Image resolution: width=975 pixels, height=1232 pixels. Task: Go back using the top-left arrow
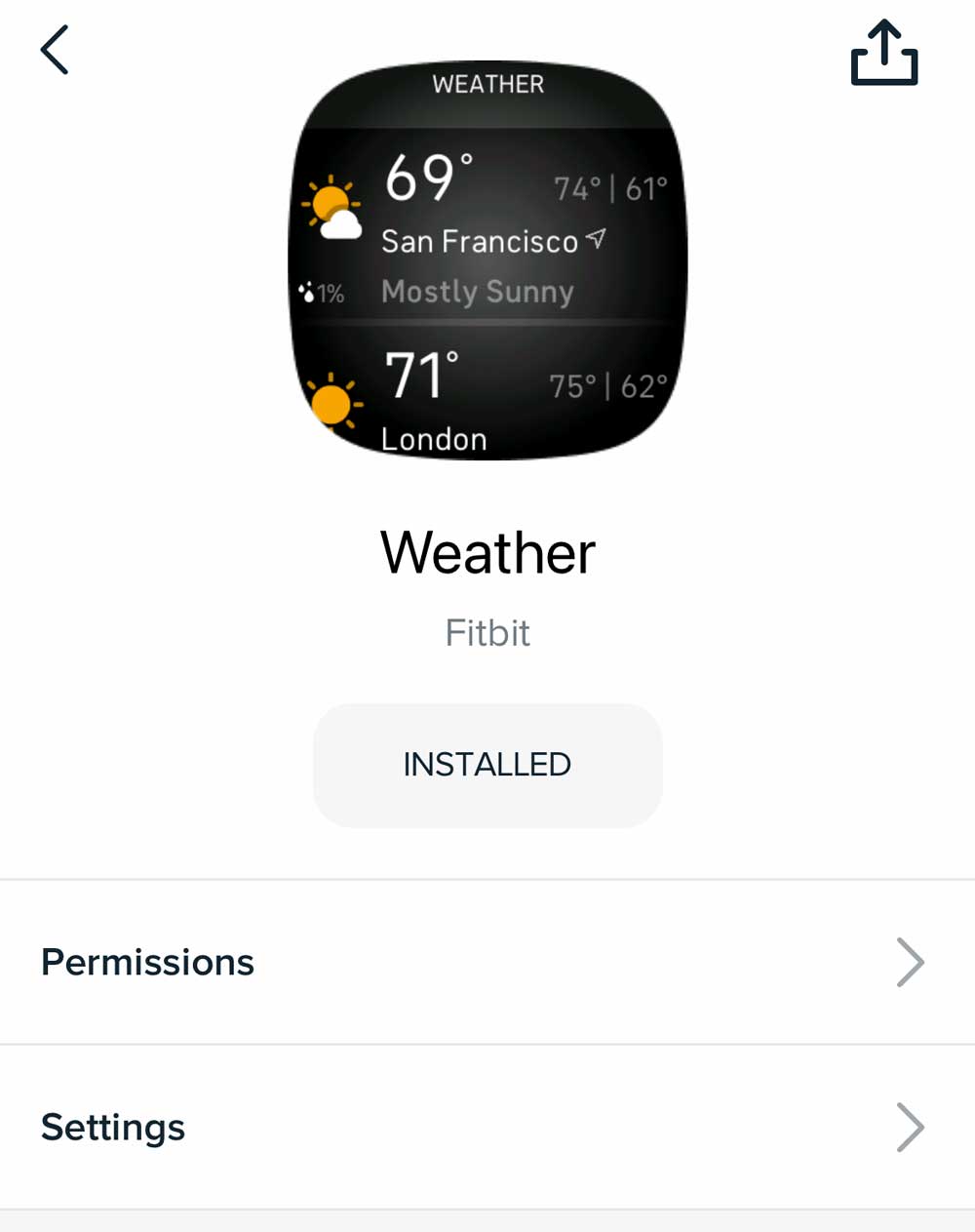(55, 50)
